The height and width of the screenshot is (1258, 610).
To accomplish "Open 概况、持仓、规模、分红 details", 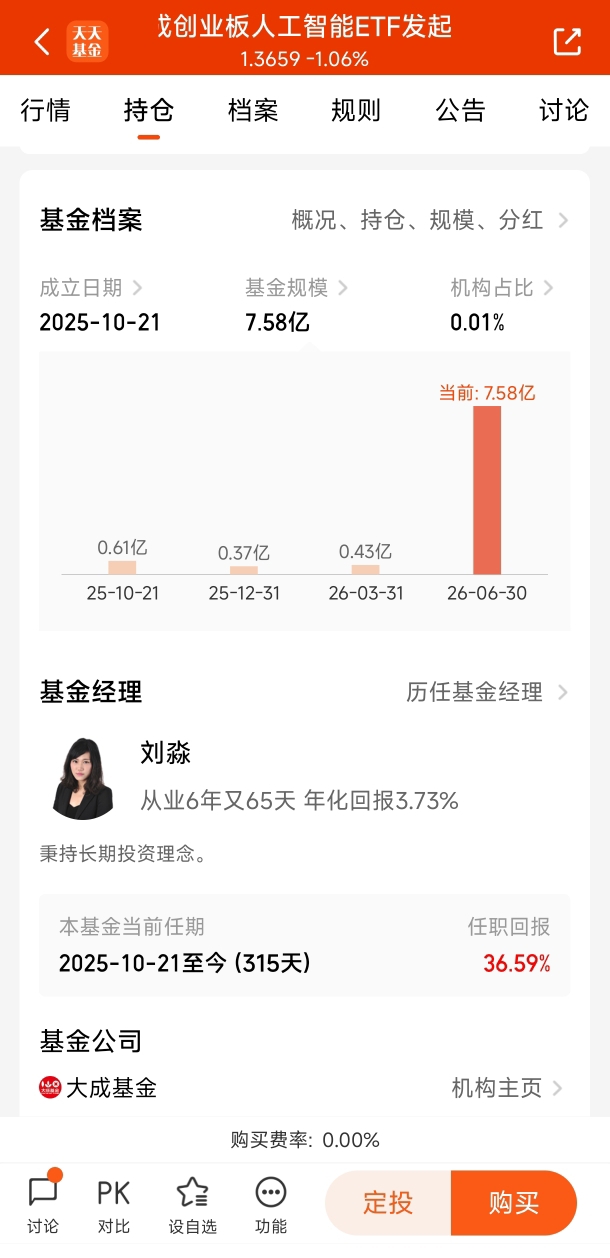I will 430,220.
